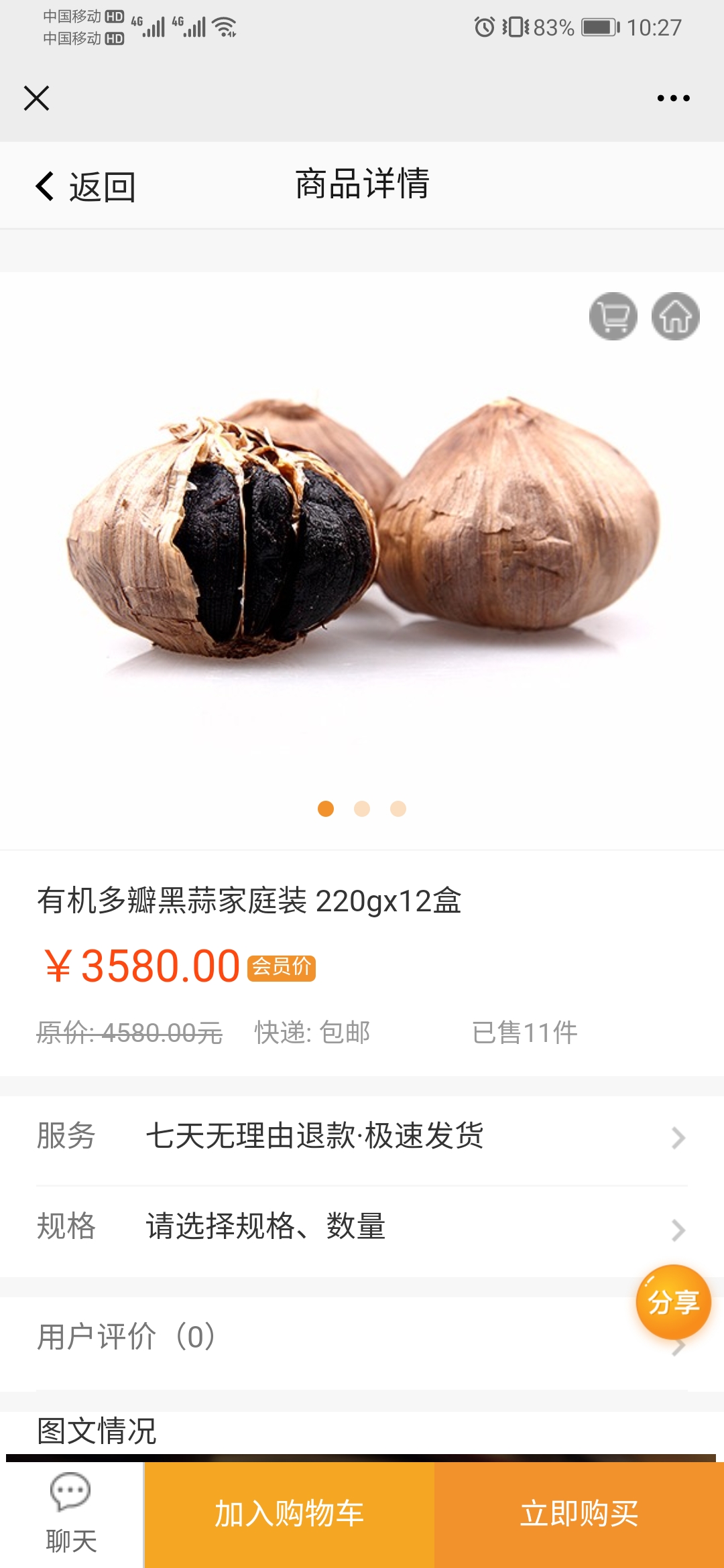The width and height of the screenshot is (724, 1568).
Task: Tap the 加入购物车 add to cart button
Action: (288, 1512)
